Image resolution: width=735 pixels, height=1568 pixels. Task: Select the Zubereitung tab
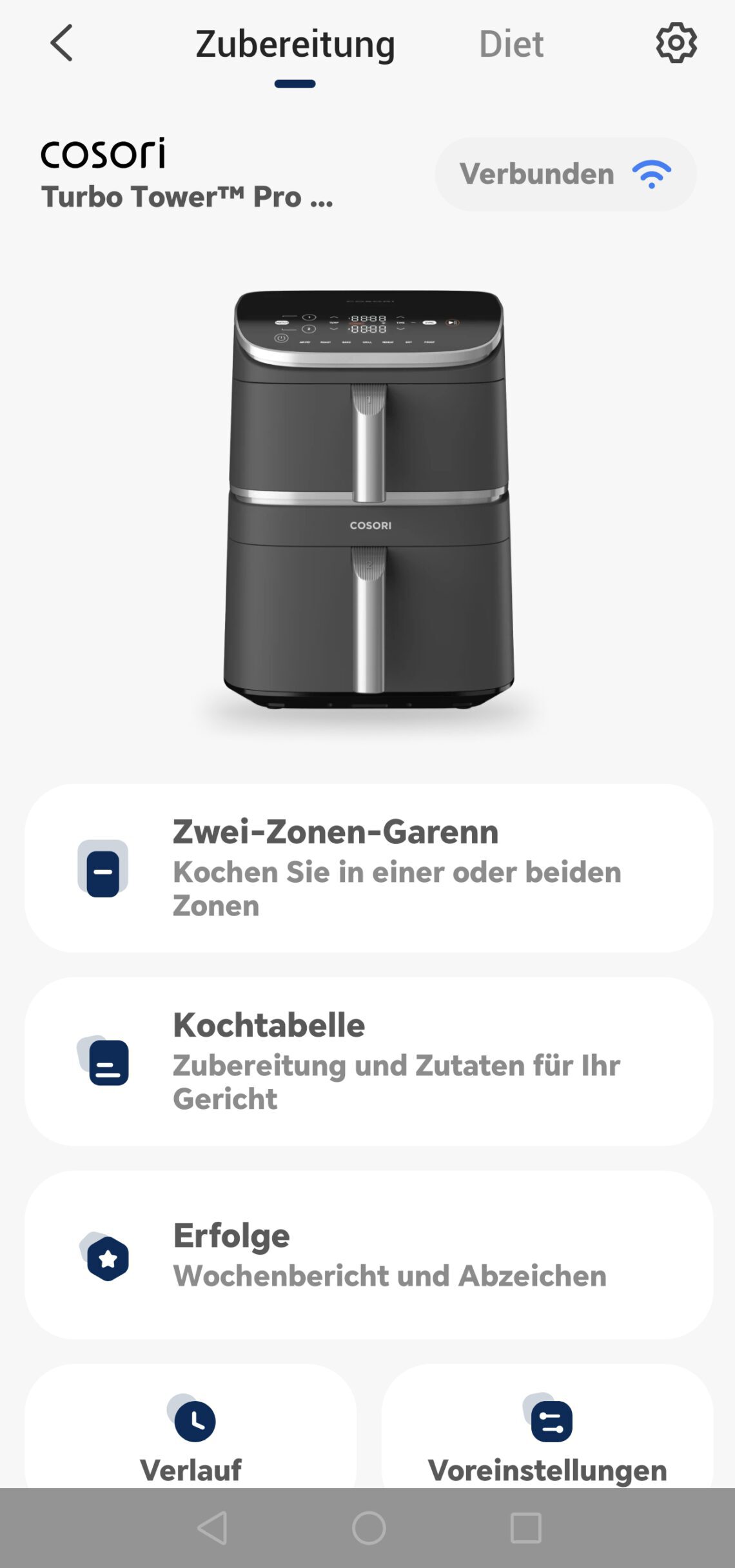click(295, 44)
